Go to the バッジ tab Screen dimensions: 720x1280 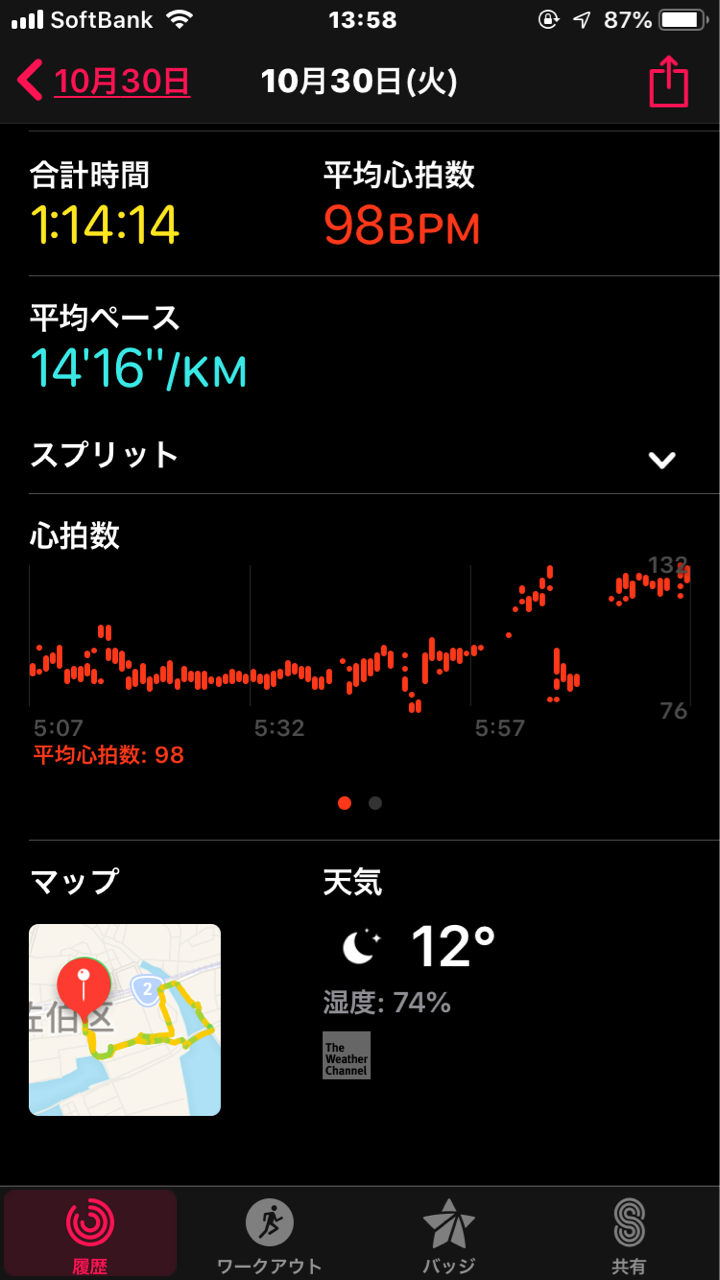(x=449, y=1233)
